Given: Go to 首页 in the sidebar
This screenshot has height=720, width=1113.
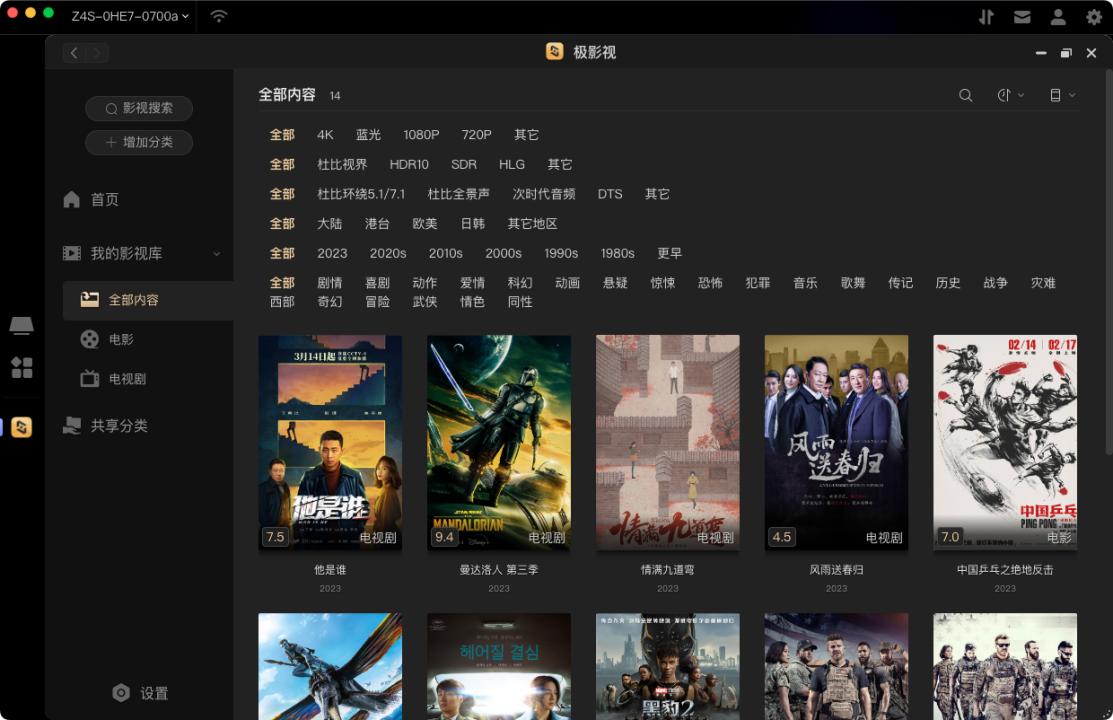Looking at the screenshot, I should point(104,199).
